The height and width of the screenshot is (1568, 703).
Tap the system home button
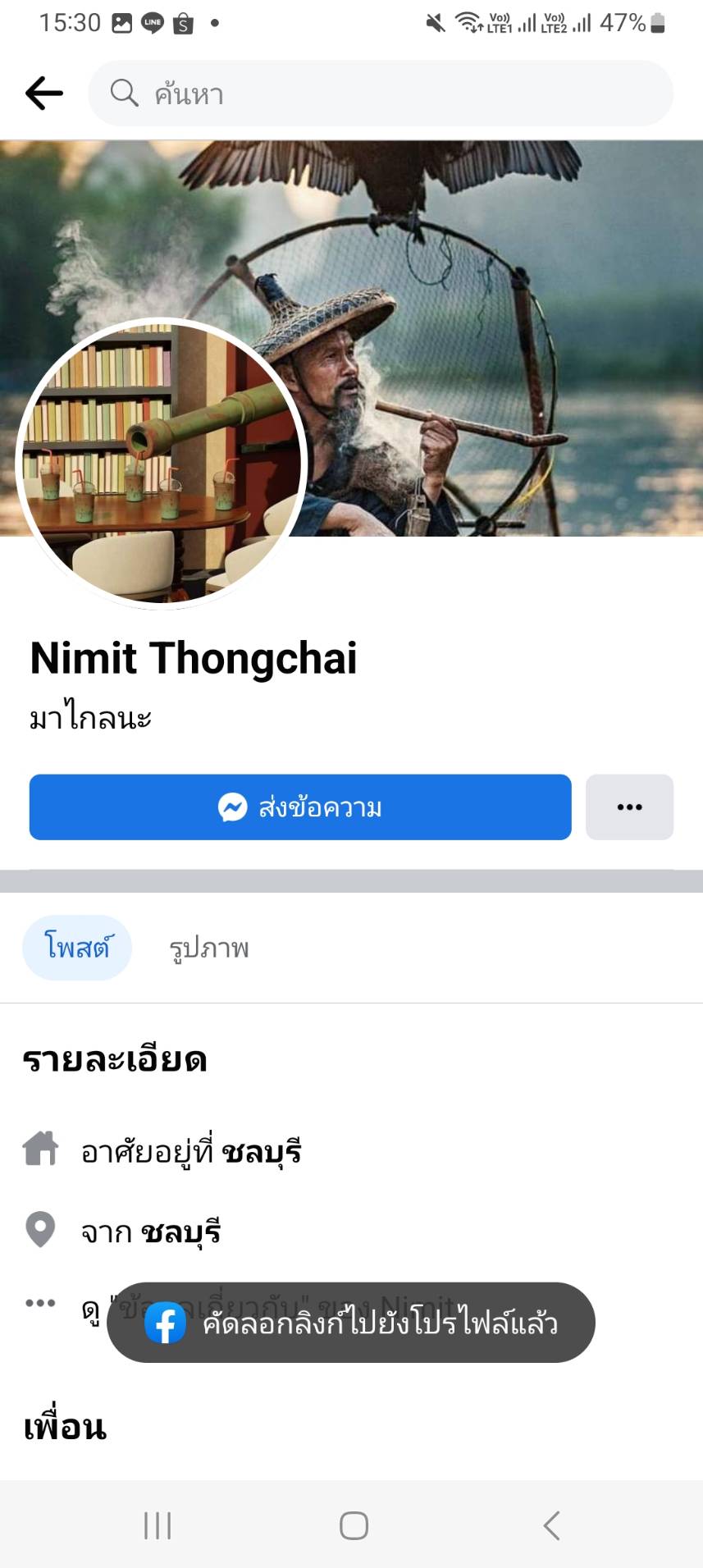tap(354, 1525)
